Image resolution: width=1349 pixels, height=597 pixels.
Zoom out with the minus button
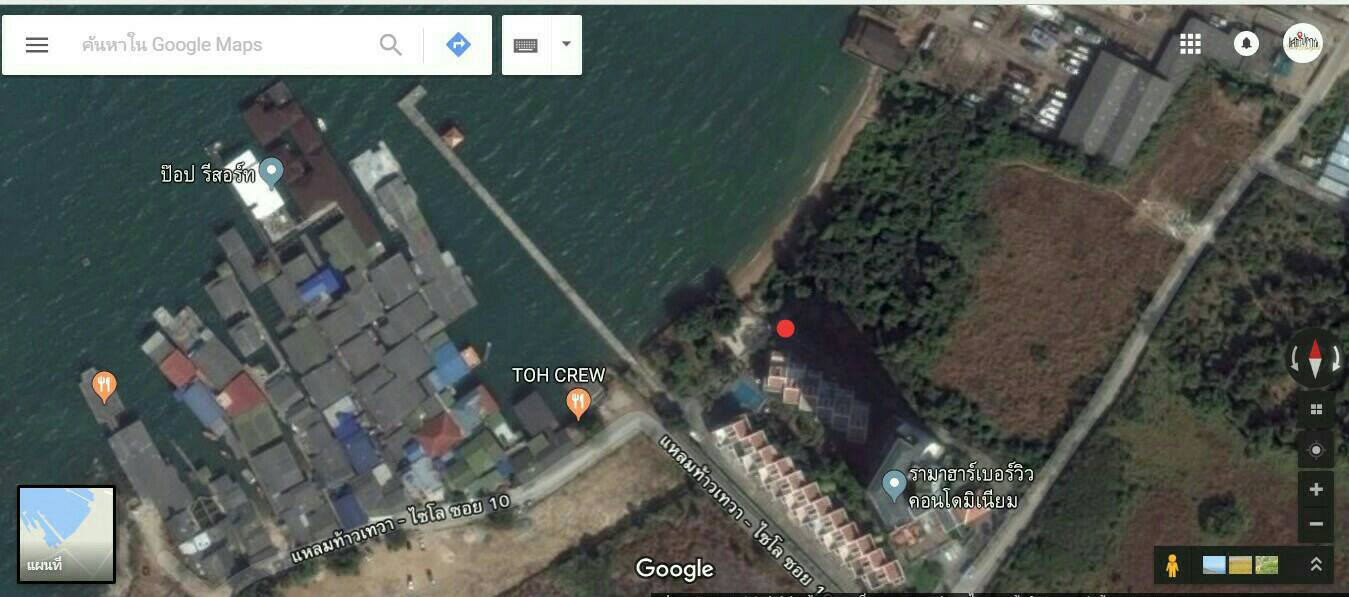(1316, 524)
